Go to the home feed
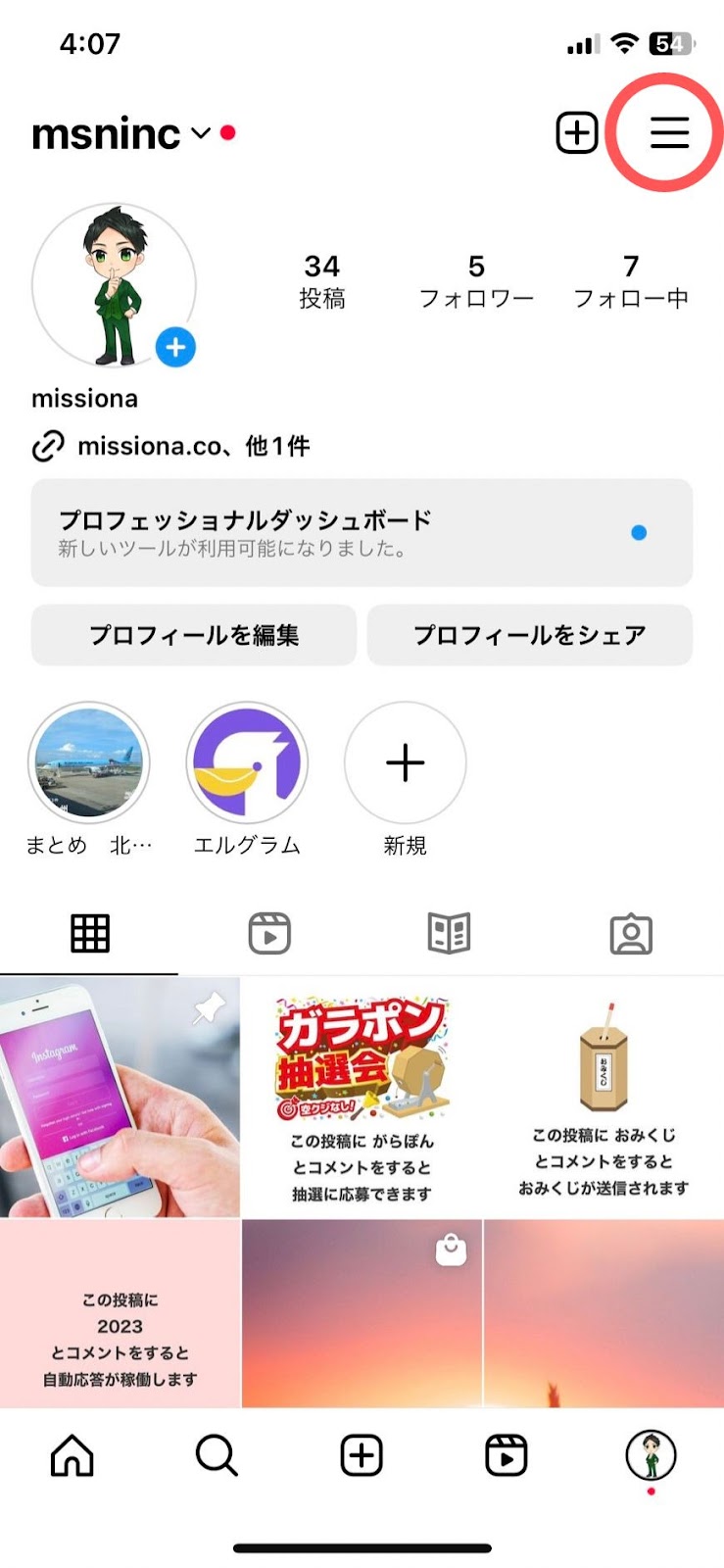Screen dimensions: 724x1568 click(72, 1455)
